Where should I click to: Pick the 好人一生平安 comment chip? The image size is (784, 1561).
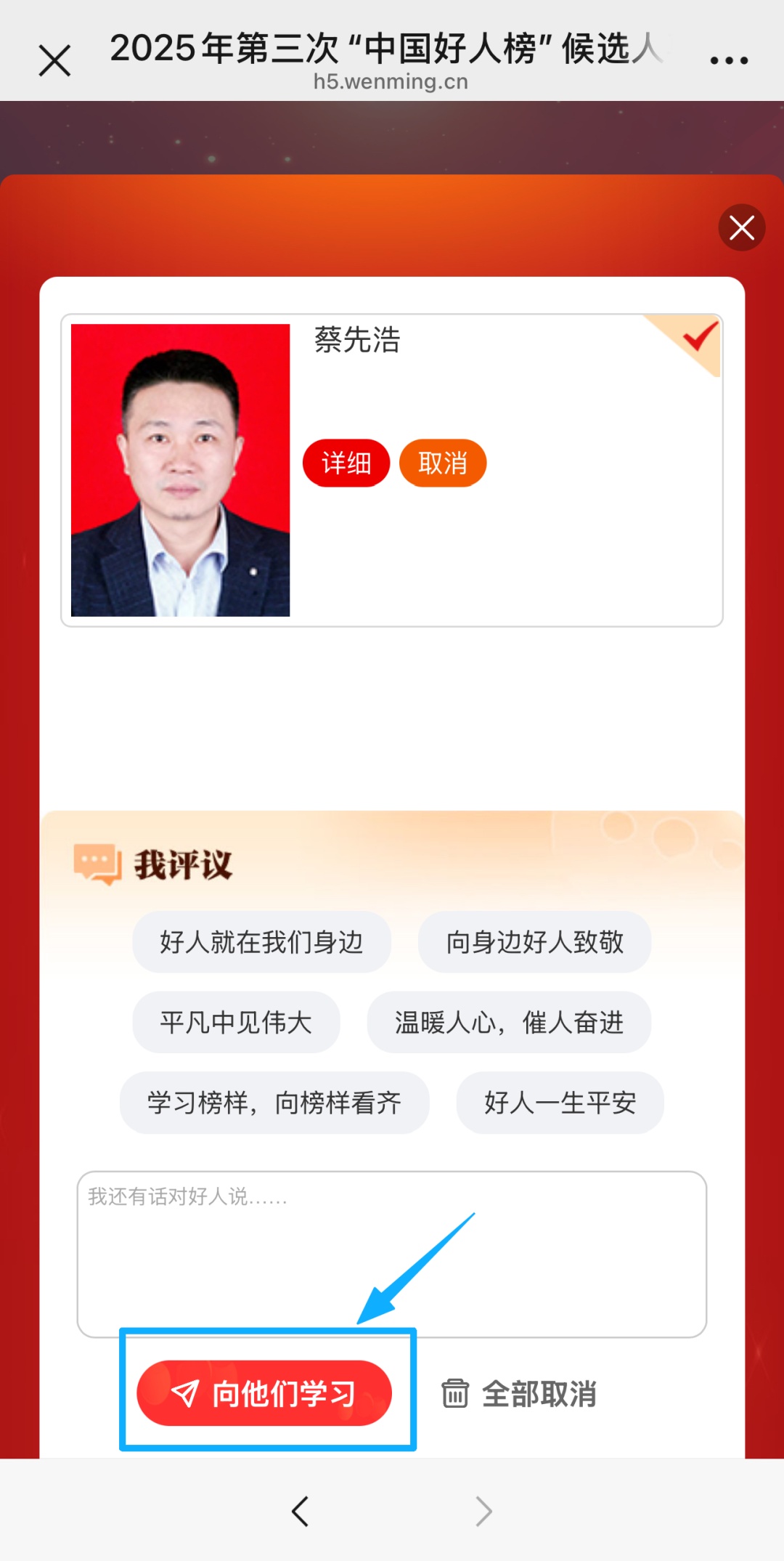(560, 1103)
